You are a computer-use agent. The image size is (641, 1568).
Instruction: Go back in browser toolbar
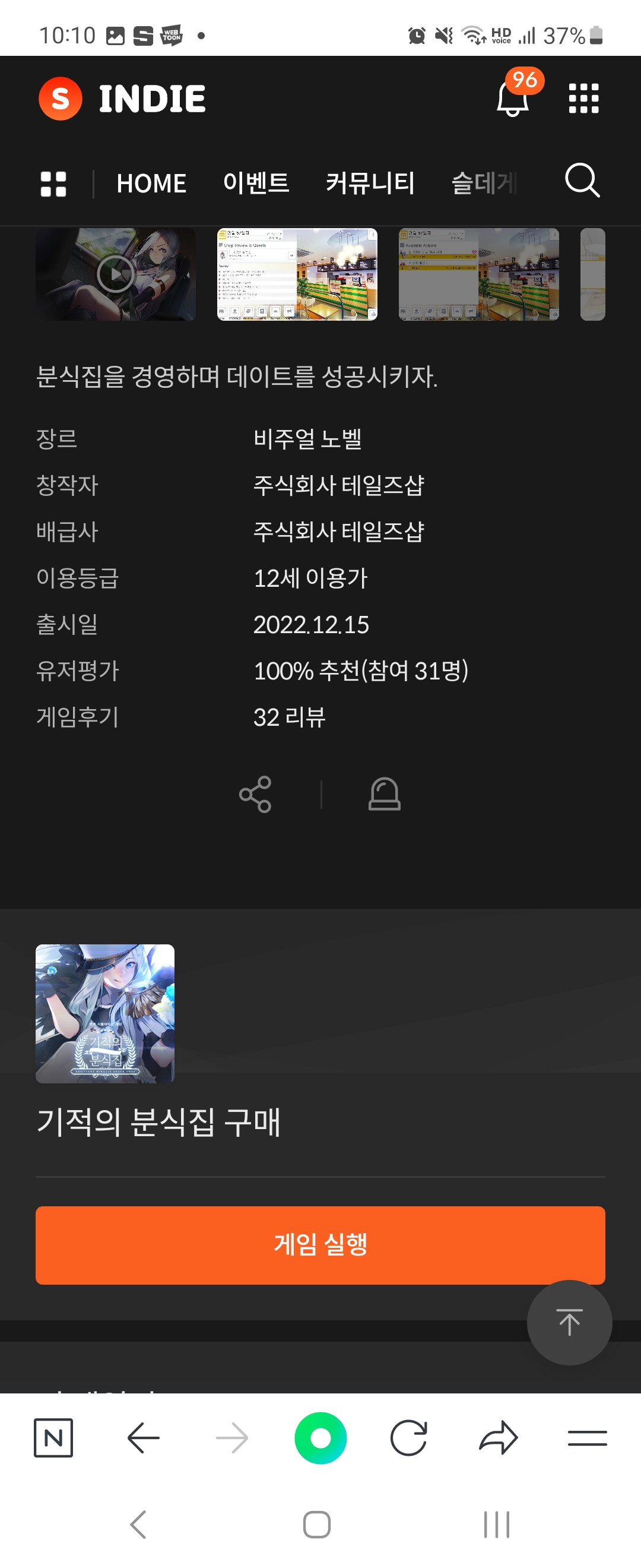[x=144, y=1438]
